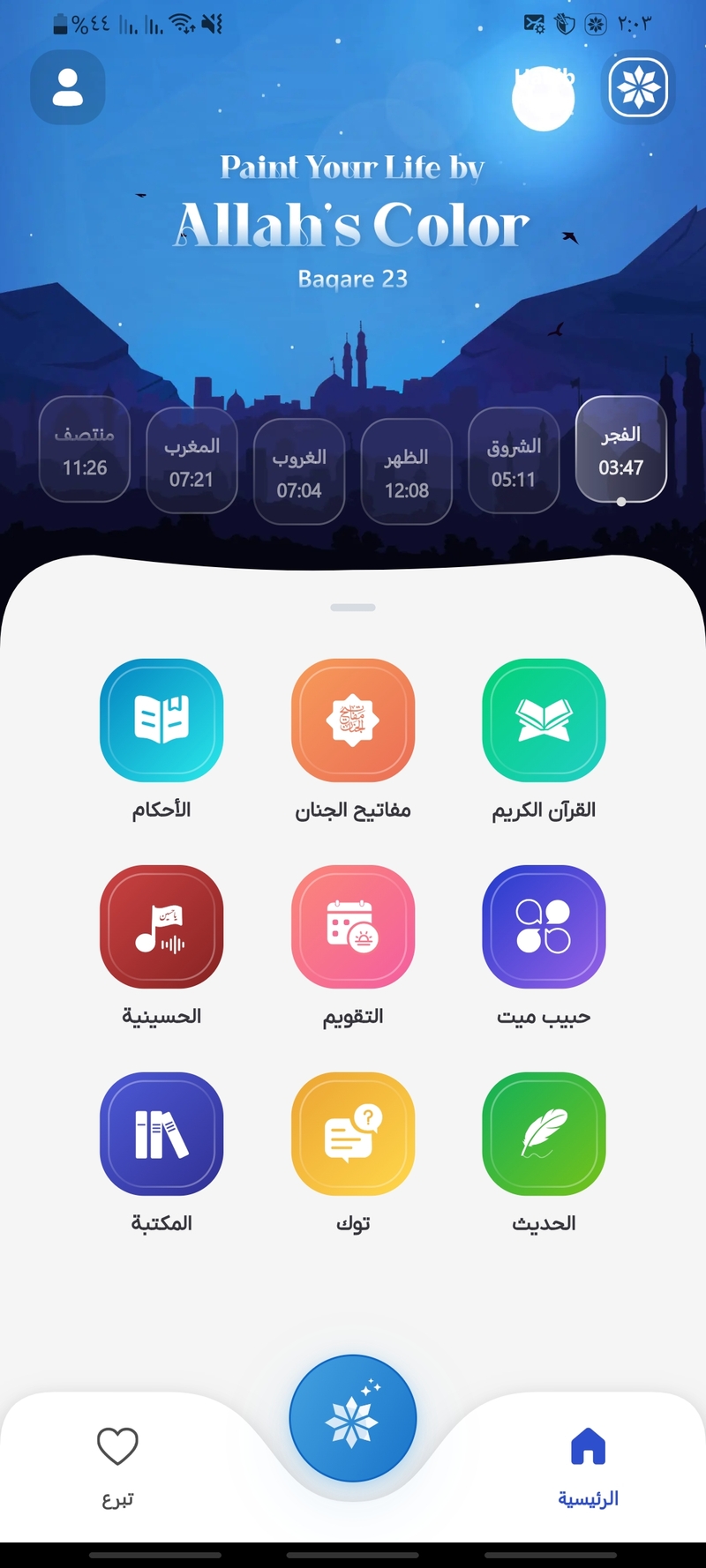Screen dimensions: 706x1568
Task: Open الأحكام section
Action: tap(161, 721)
